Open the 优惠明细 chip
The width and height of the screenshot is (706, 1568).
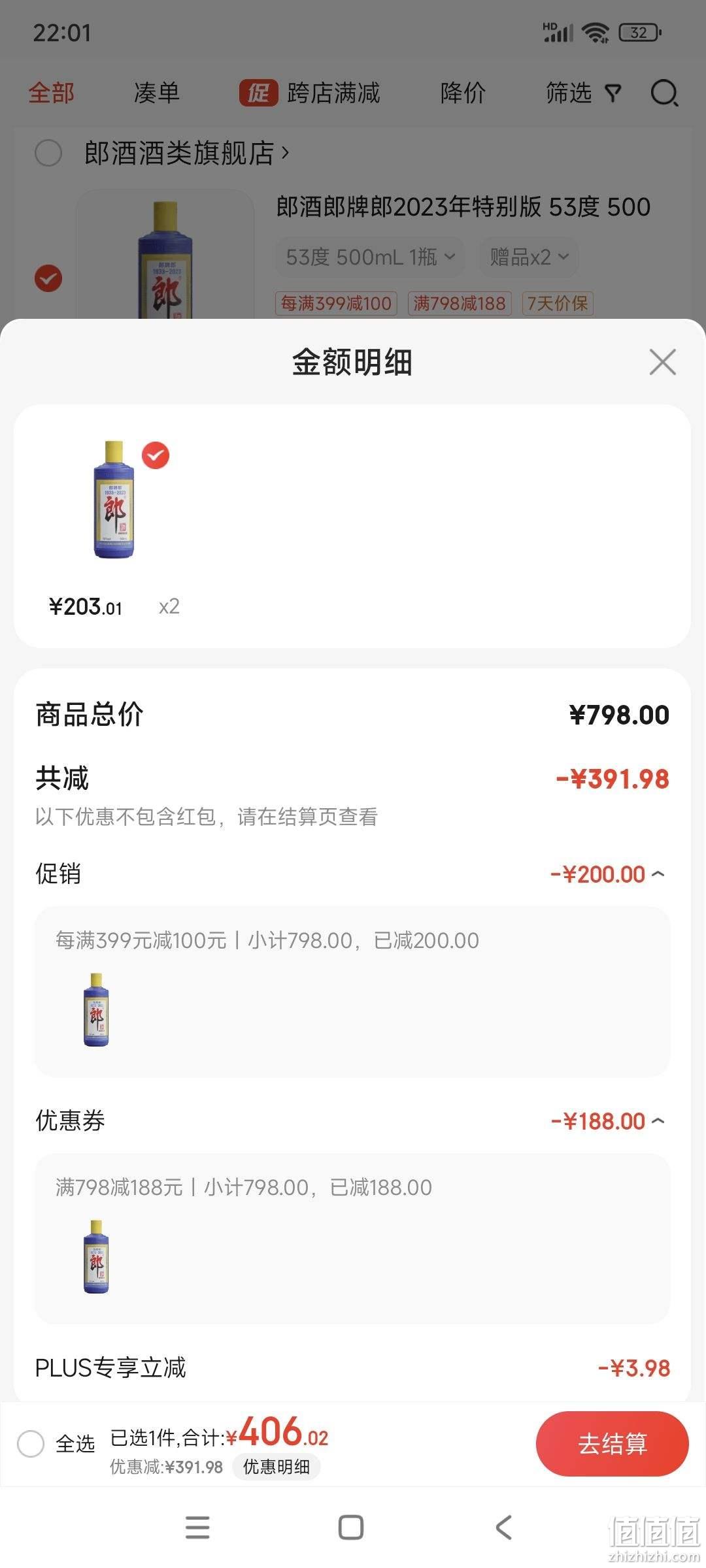coord(277,1467)
